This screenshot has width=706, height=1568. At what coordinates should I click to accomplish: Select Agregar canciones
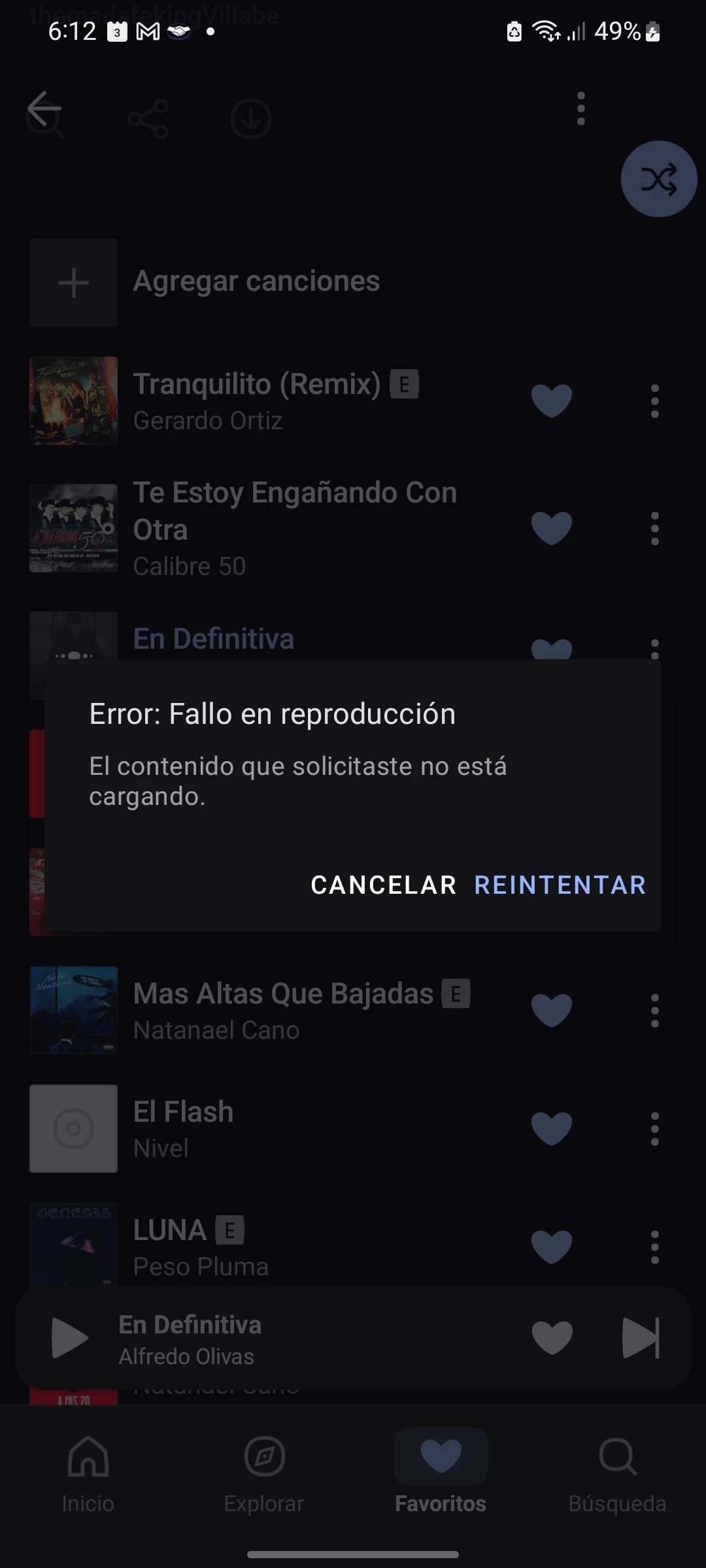tap(255, 282)
